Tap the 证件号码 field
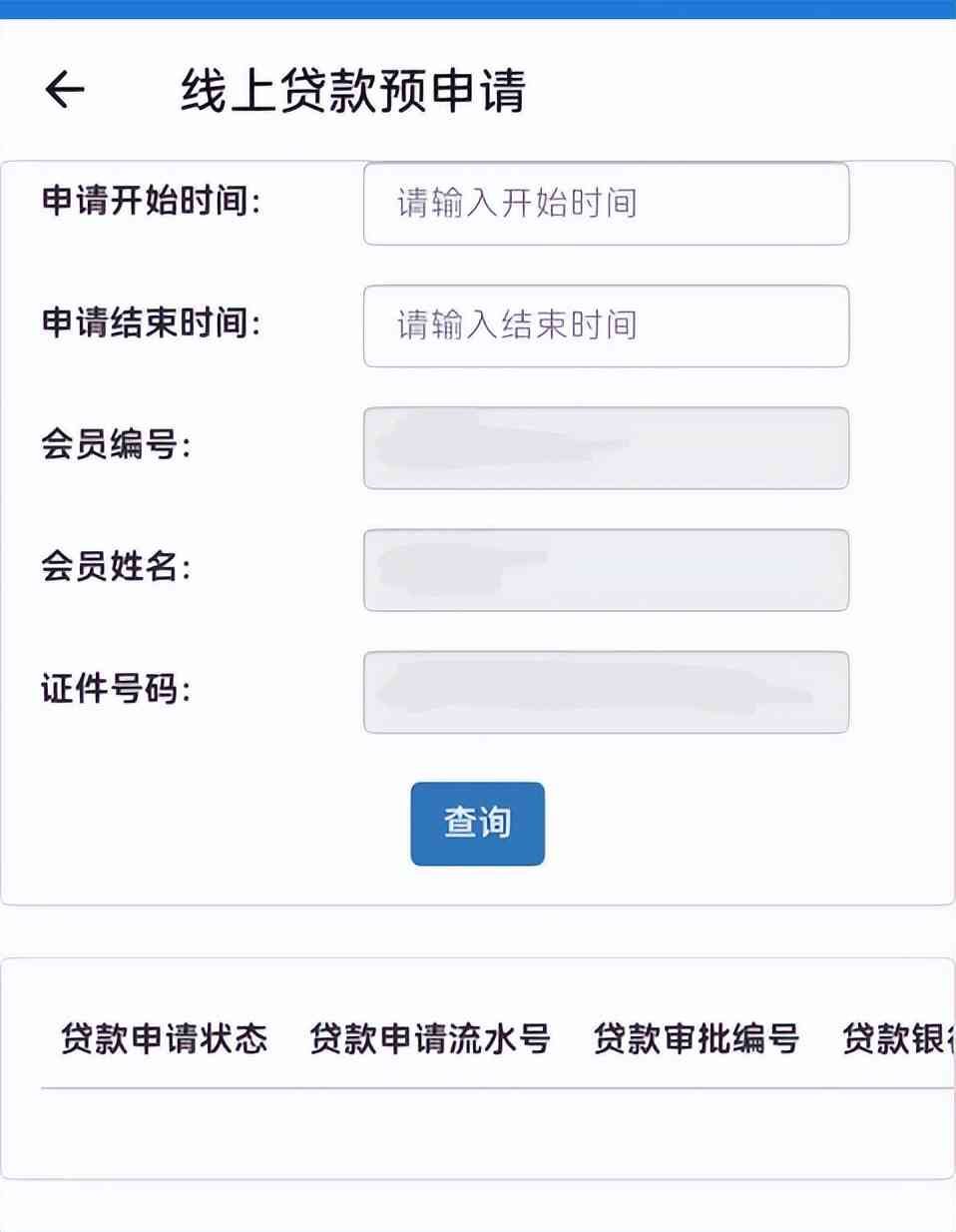The height and width of the screenshot is (1232, 956). coord(606,692)
